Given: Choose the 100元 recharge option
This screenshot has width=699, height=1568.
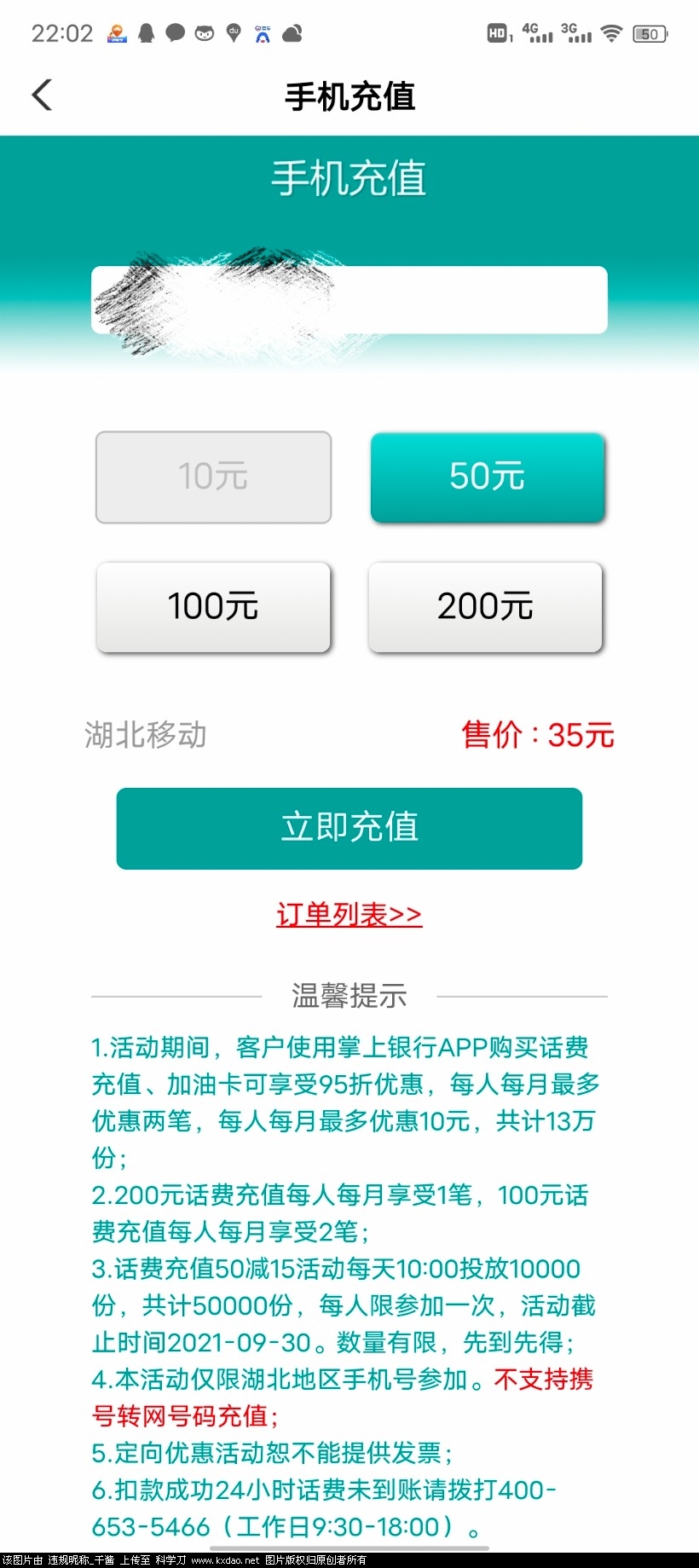Looking at the screenshot, I should (213, 607).
